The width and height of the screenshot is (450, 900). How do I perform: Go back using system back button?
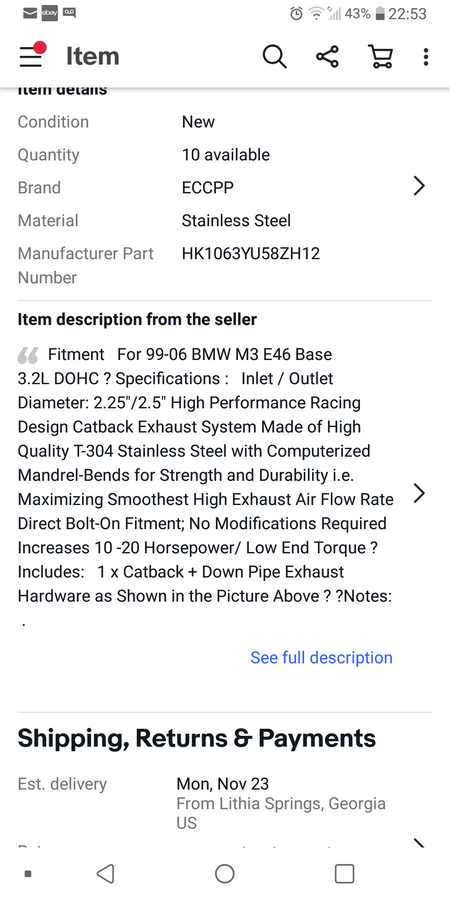(105, 874)
